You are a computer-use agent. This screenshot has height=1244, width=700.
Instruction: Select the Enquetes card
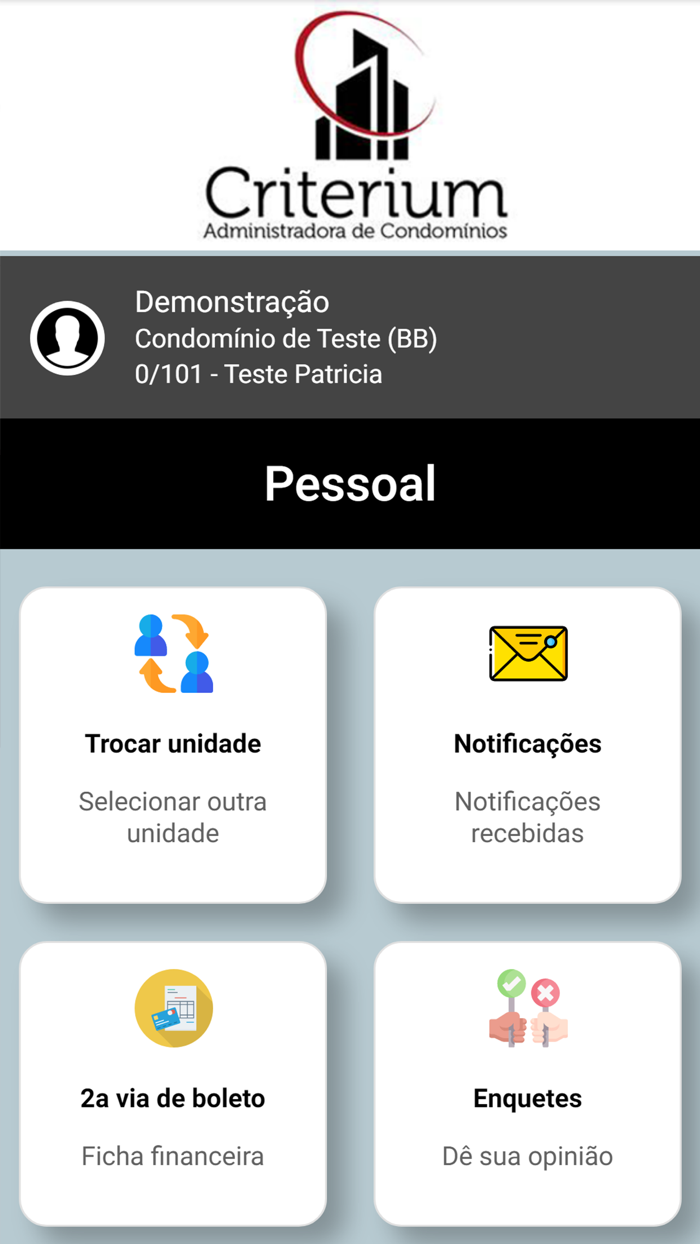527,1085
